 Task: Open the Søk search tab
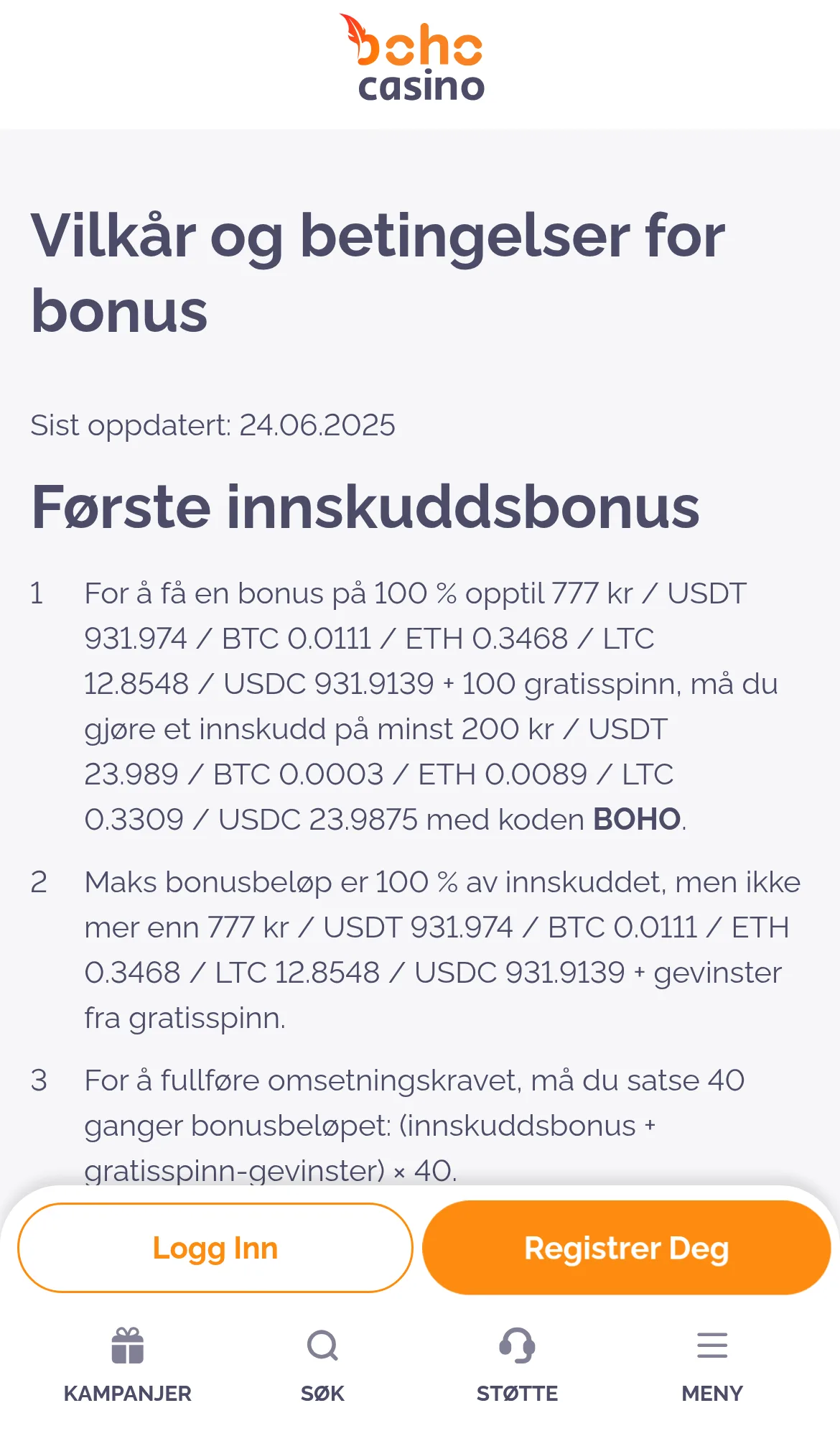coord(322,1365)
